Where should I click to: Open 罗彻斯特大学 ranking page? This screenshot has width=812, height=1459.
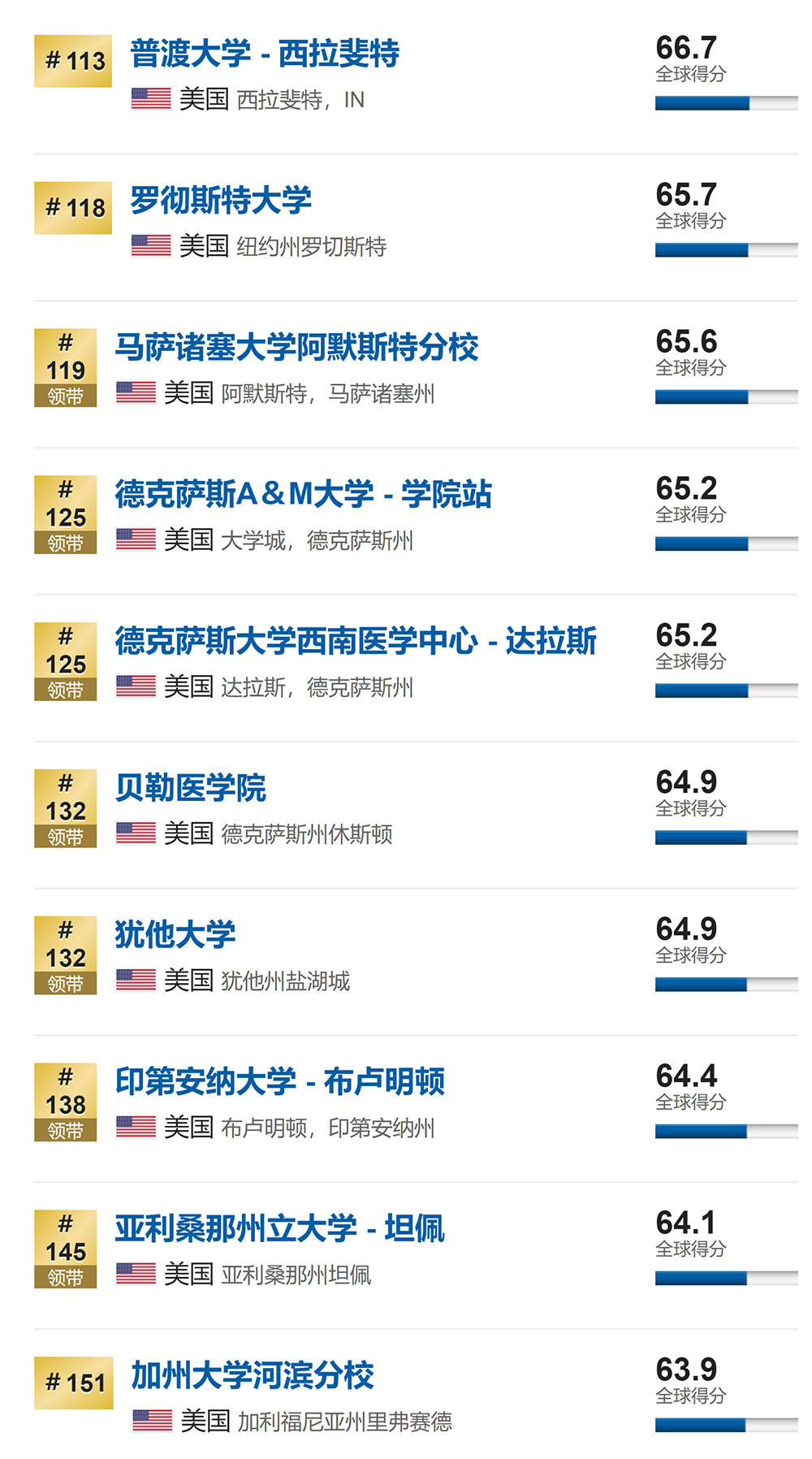click(221, 201)
